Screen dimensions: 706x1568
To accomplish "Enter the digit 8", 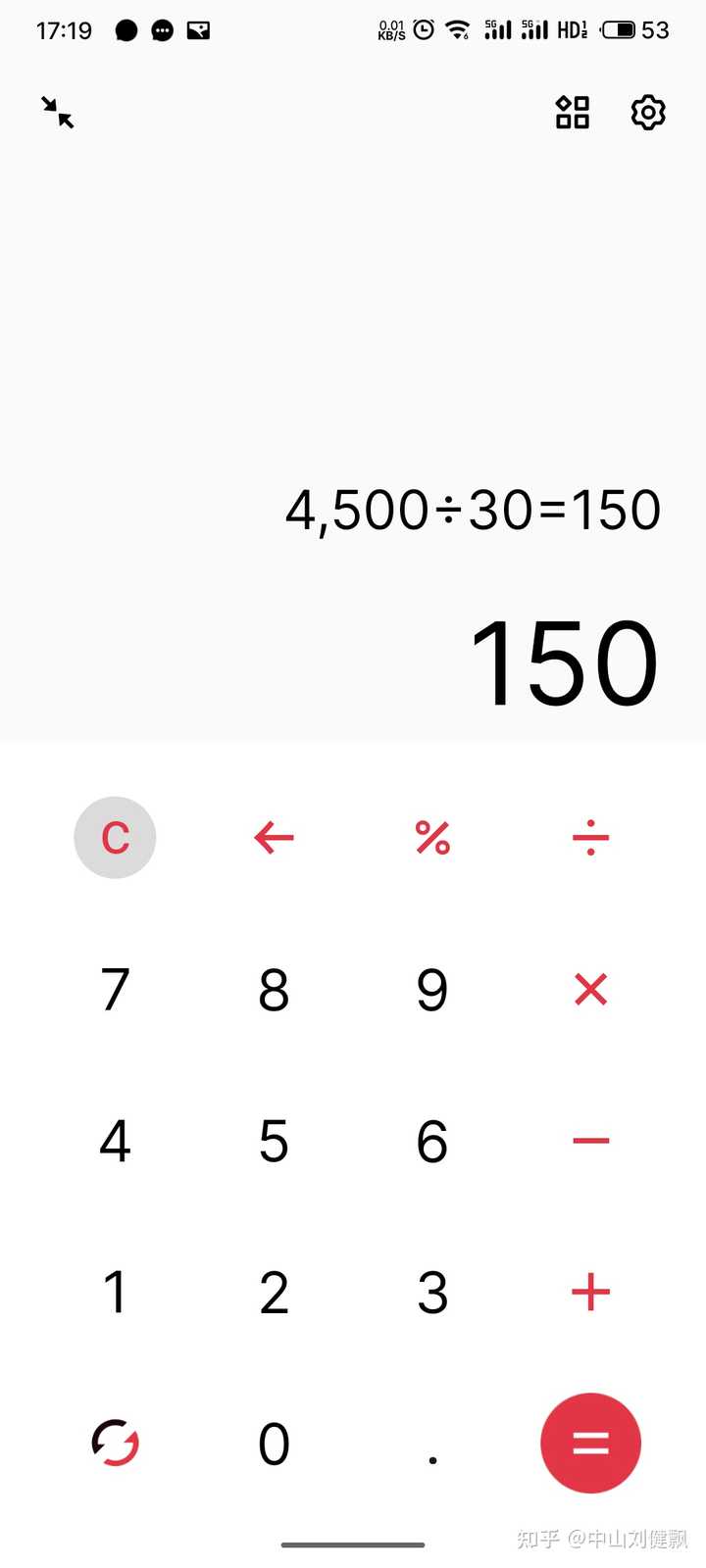I will 274,990.
